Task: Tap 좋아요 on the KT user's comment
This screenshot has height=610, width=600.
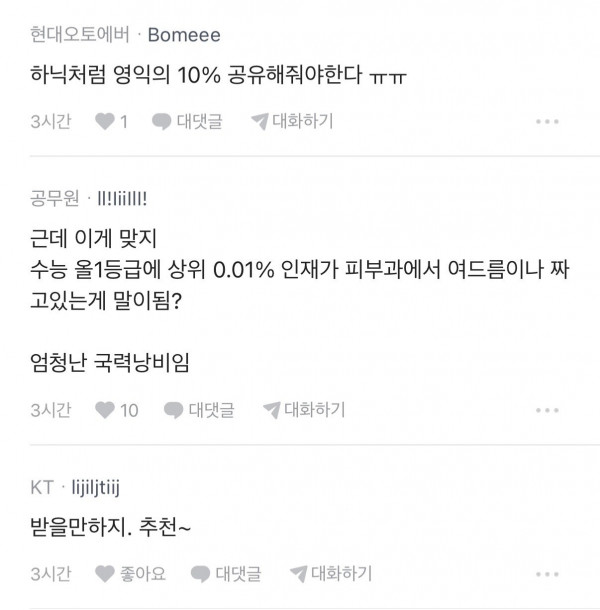Action: (x=130, y=574)
